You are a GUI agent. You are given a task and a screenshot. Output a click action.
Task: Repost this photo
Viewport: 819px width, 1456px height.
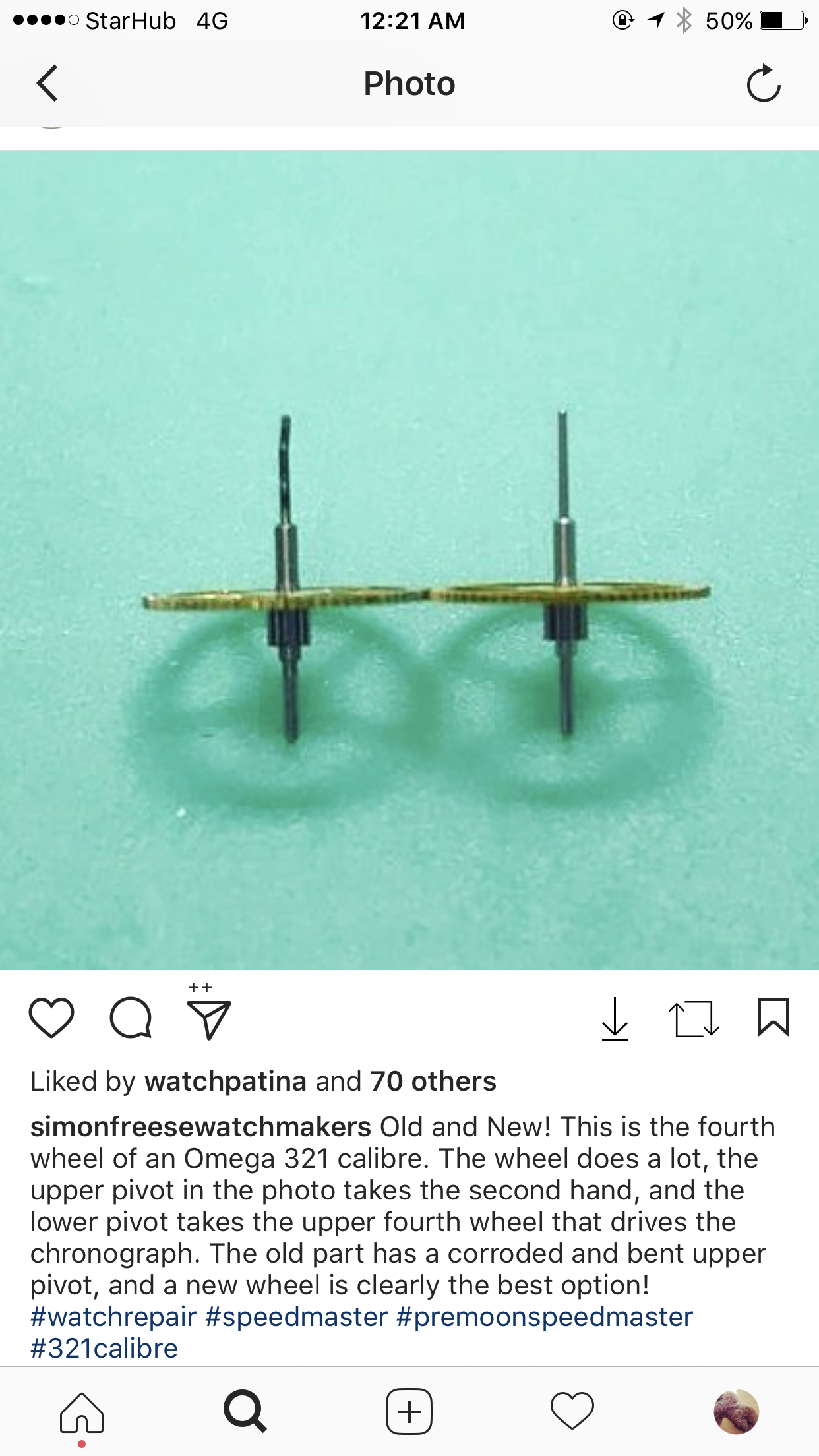click(x=694, y=1019)
